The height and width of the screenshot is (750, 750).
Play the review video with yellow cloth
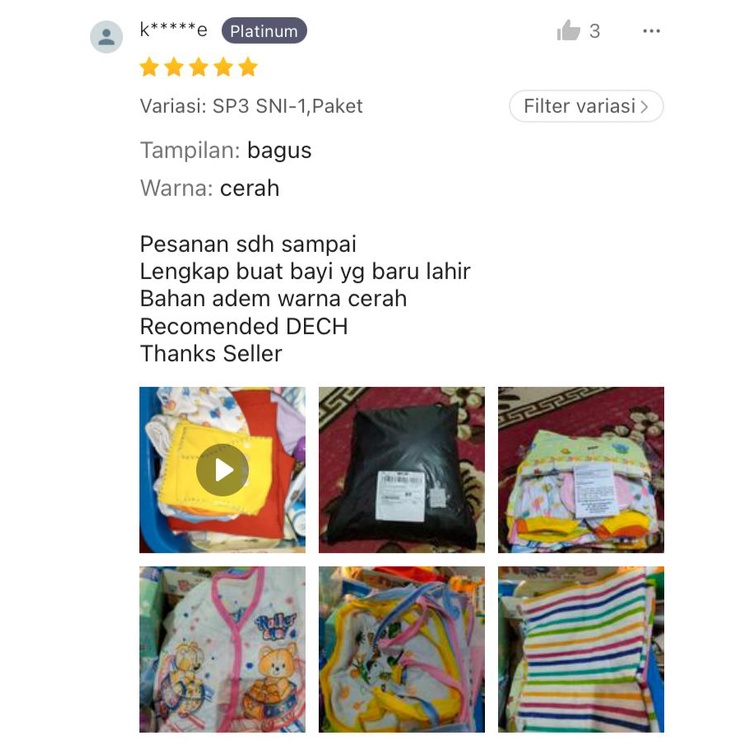click(x=222, y=470)
